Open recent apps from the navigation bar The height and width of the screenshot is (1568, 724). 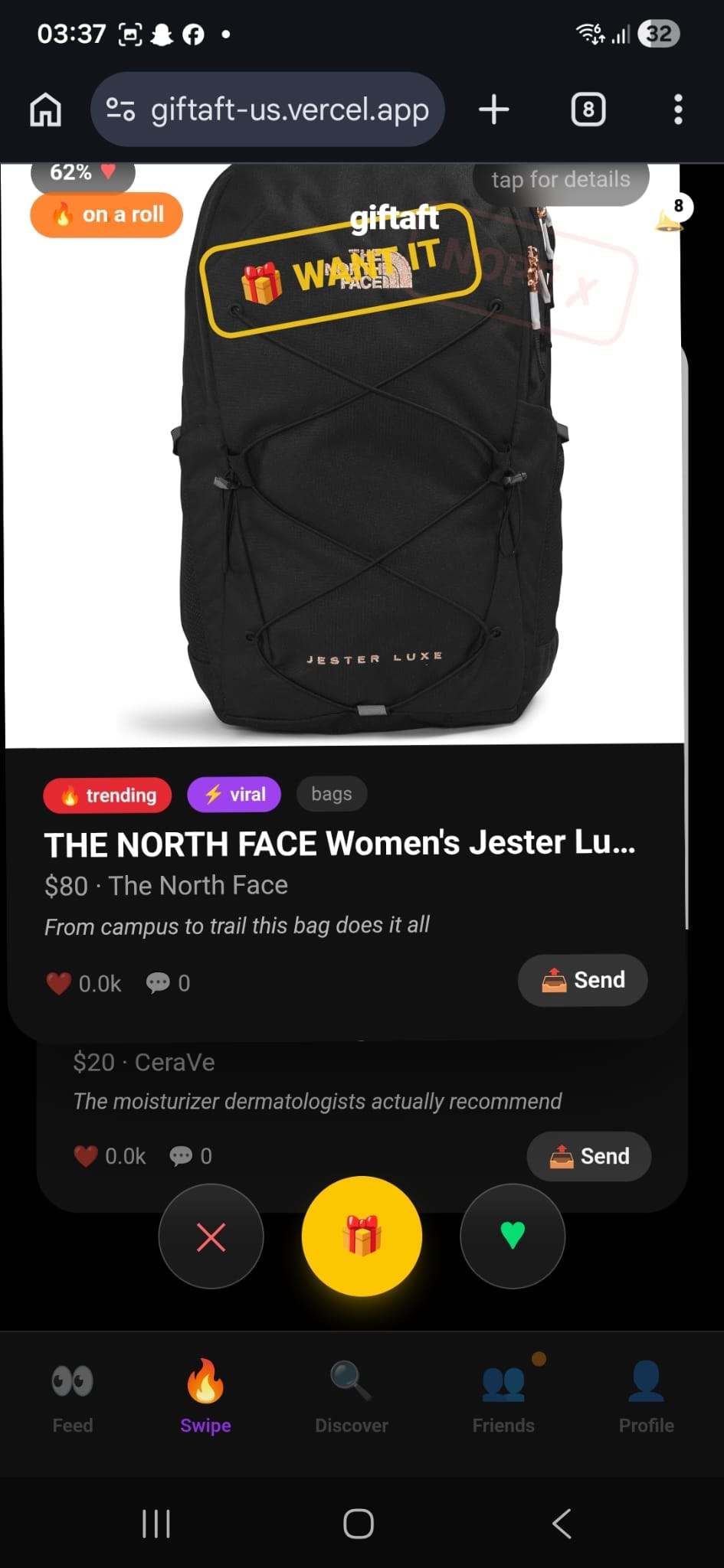[156, 1524]
